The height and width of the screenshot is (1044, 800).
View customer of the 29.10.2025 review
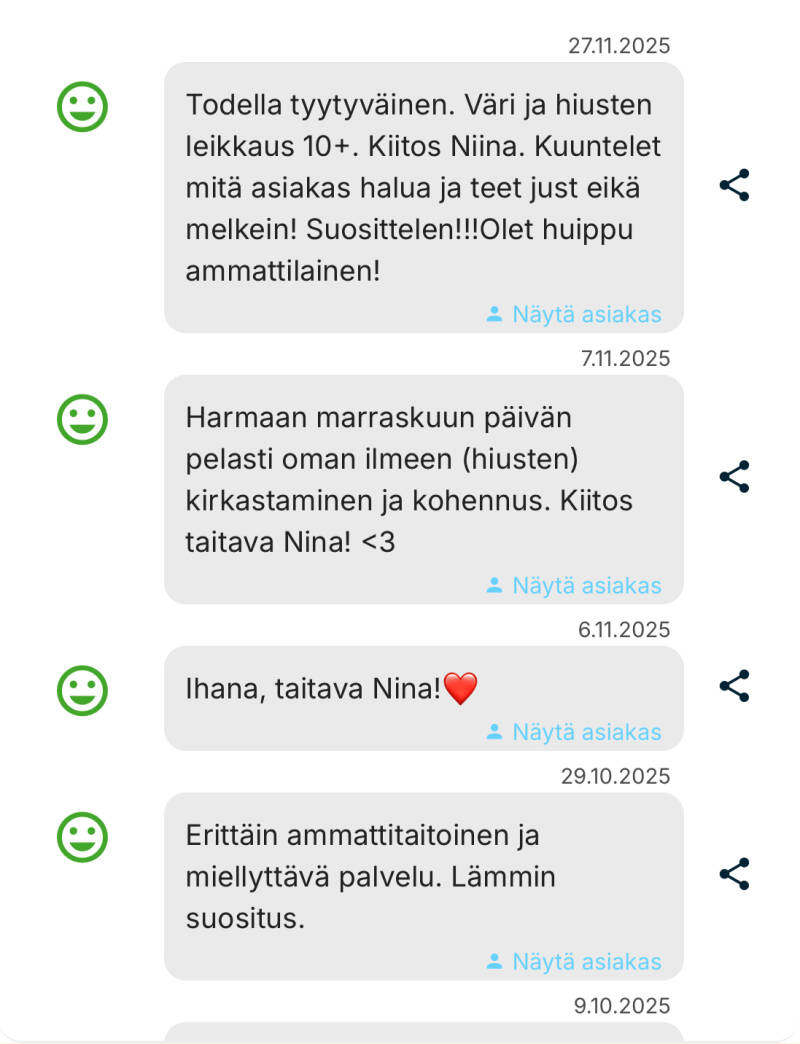click(574, 961)
